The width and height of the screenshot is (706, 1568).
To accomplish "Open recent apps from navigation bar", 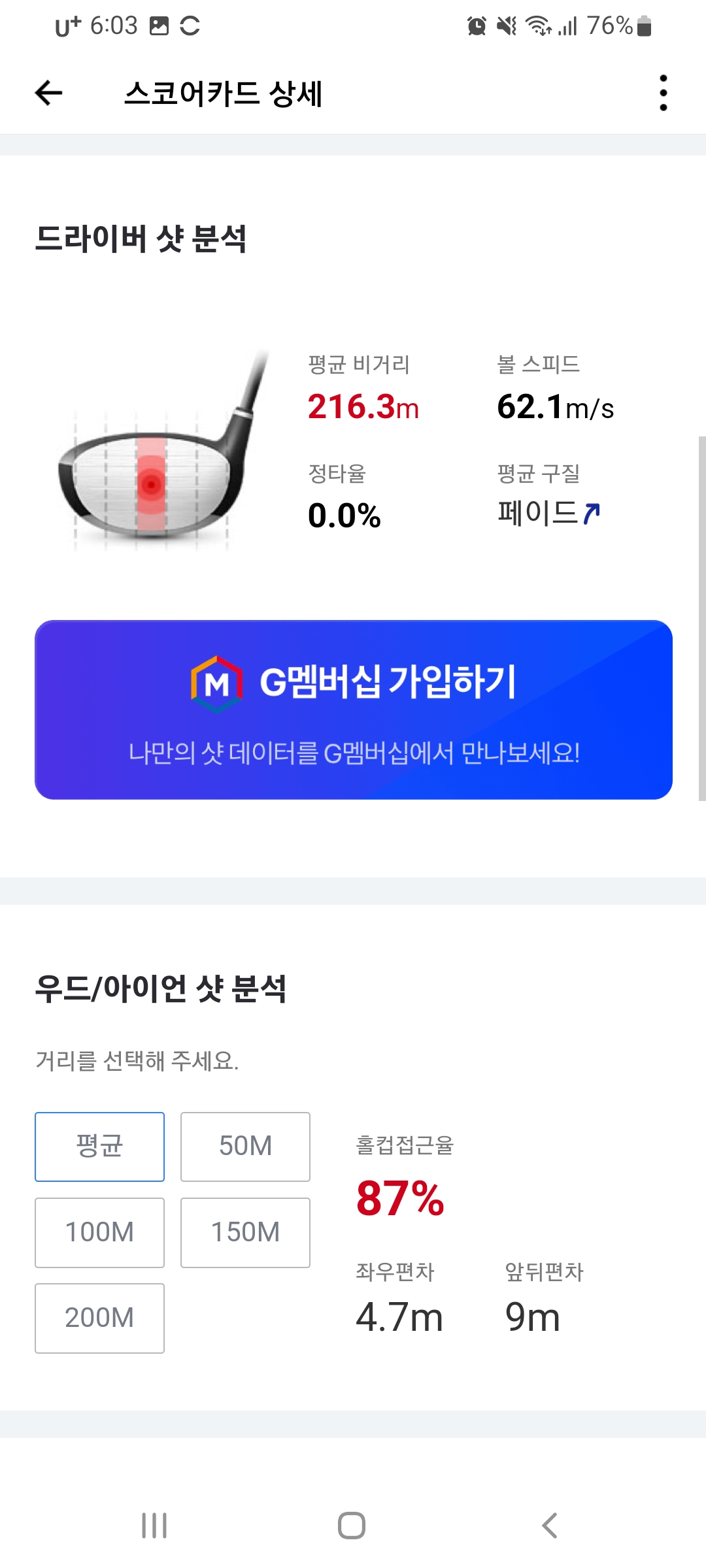I will tap(155, 1526).
